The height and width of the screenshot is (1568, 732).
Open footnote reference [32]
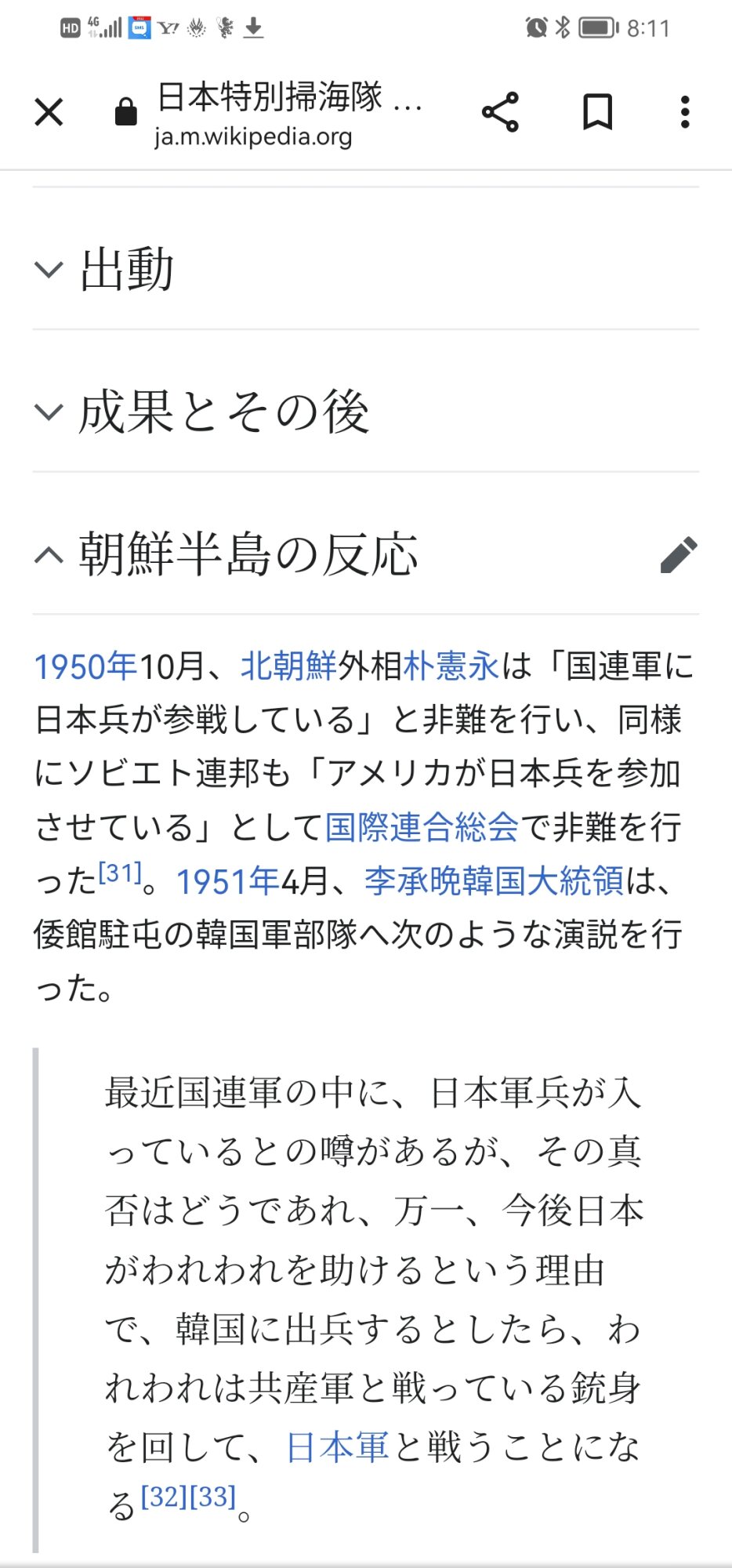[164, 1497]
